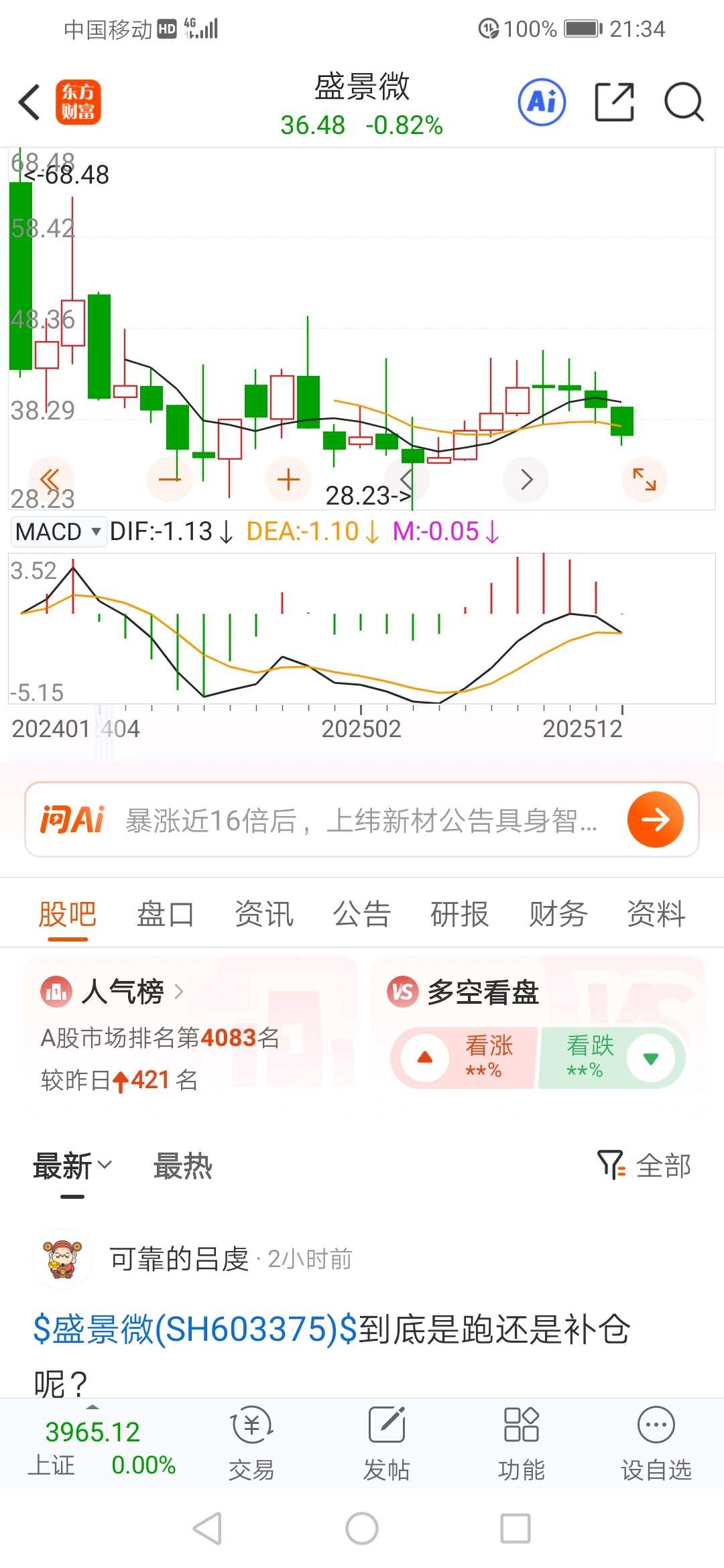The height and width of the screenshot is (1568, 724).
Task: Expand chart to fullscreen
Action: [x=644, y=479]
